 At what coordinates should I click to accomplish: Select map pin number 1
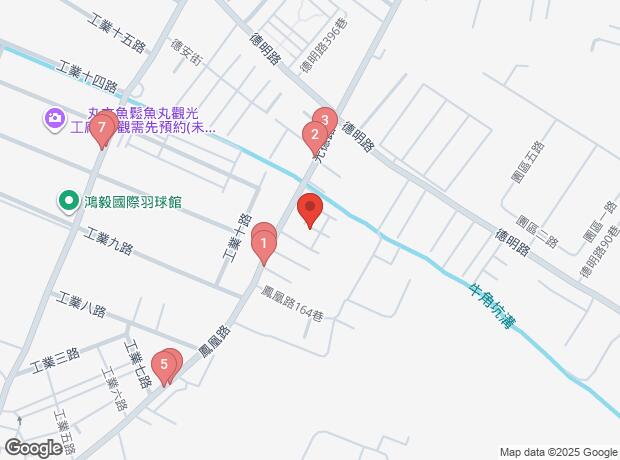pyautogui.click(x=263, y=244)
